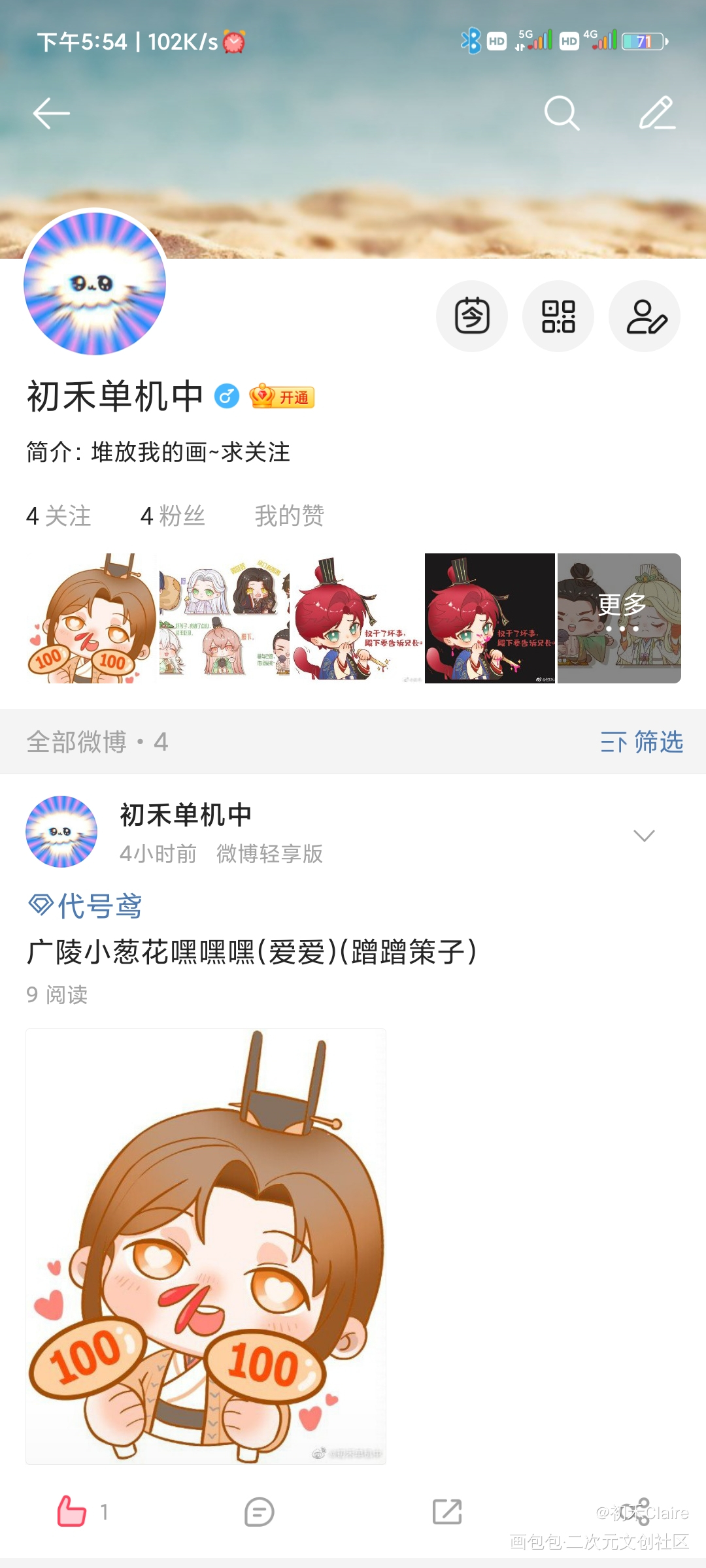The image size is (706, 1568).
Task: Tap the pencil compose icon
Action: (x=656, y=114)
